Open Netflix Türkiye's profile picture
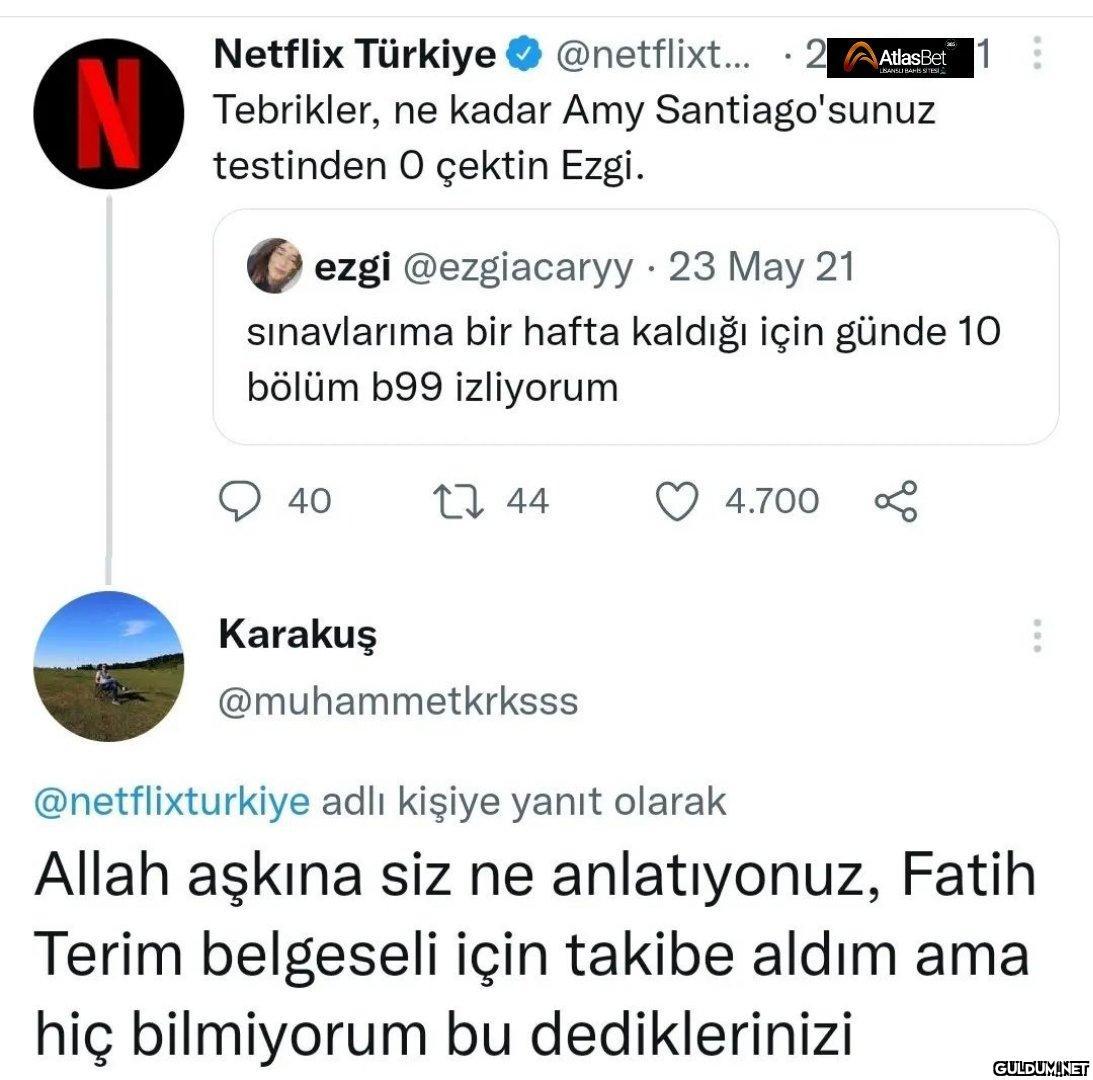The width and height of the screenshot is (1093, 1080). (x=108, y=114)
